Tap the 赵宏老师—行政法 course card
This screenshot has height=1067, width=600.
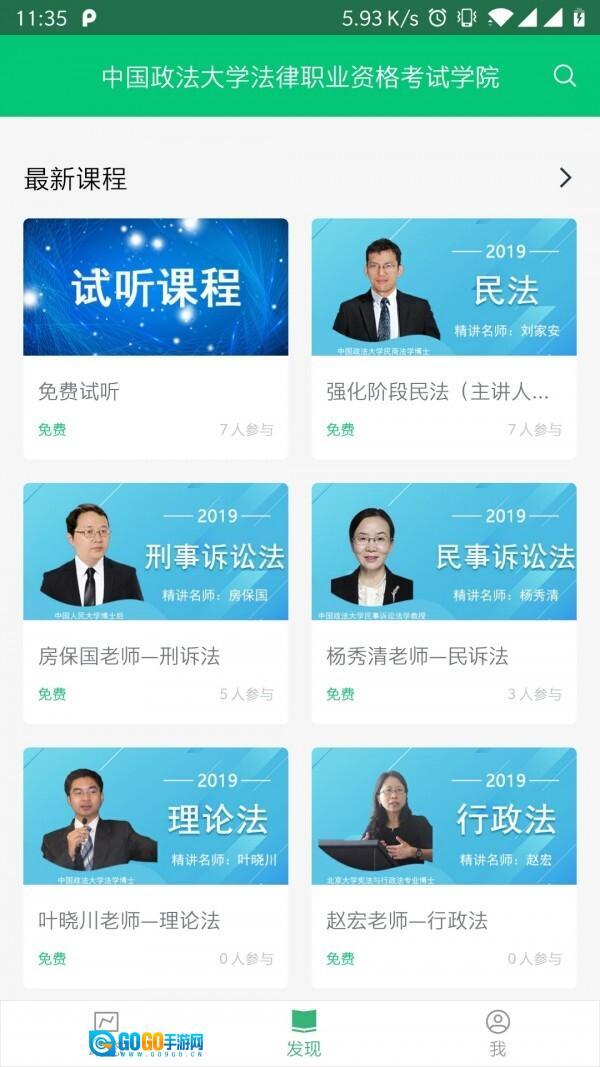[x=443, y=866]
